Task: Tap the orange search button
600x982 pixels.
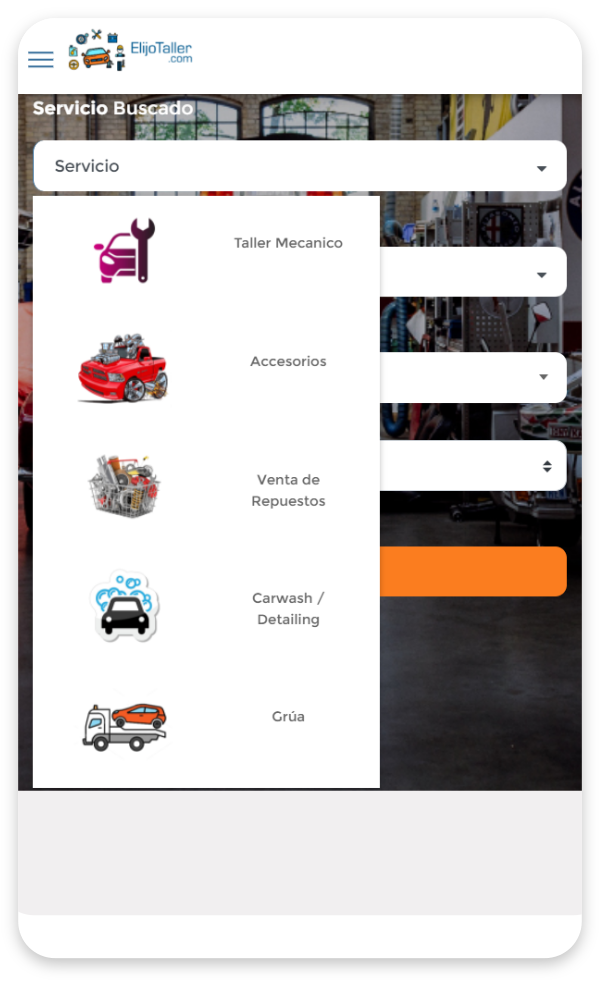Action: tap(472, 571)
